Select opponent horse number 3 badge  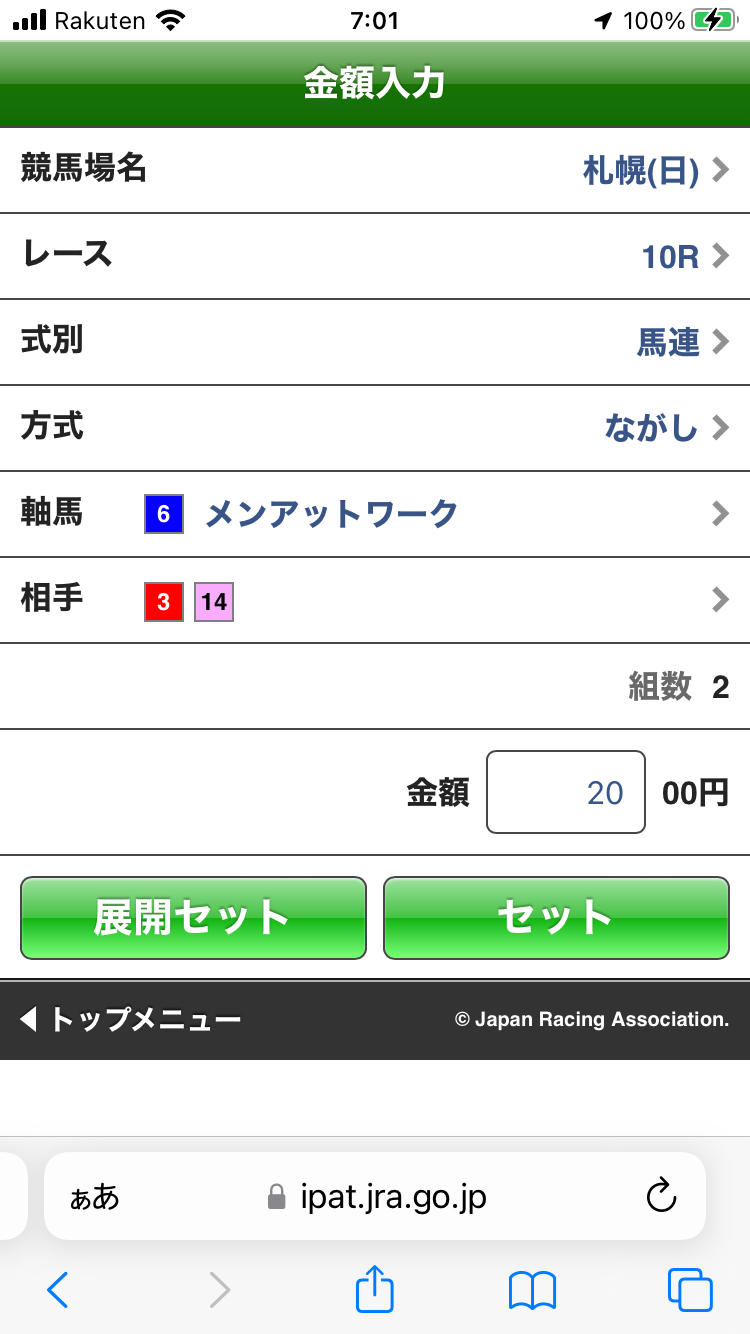point(163,600)
